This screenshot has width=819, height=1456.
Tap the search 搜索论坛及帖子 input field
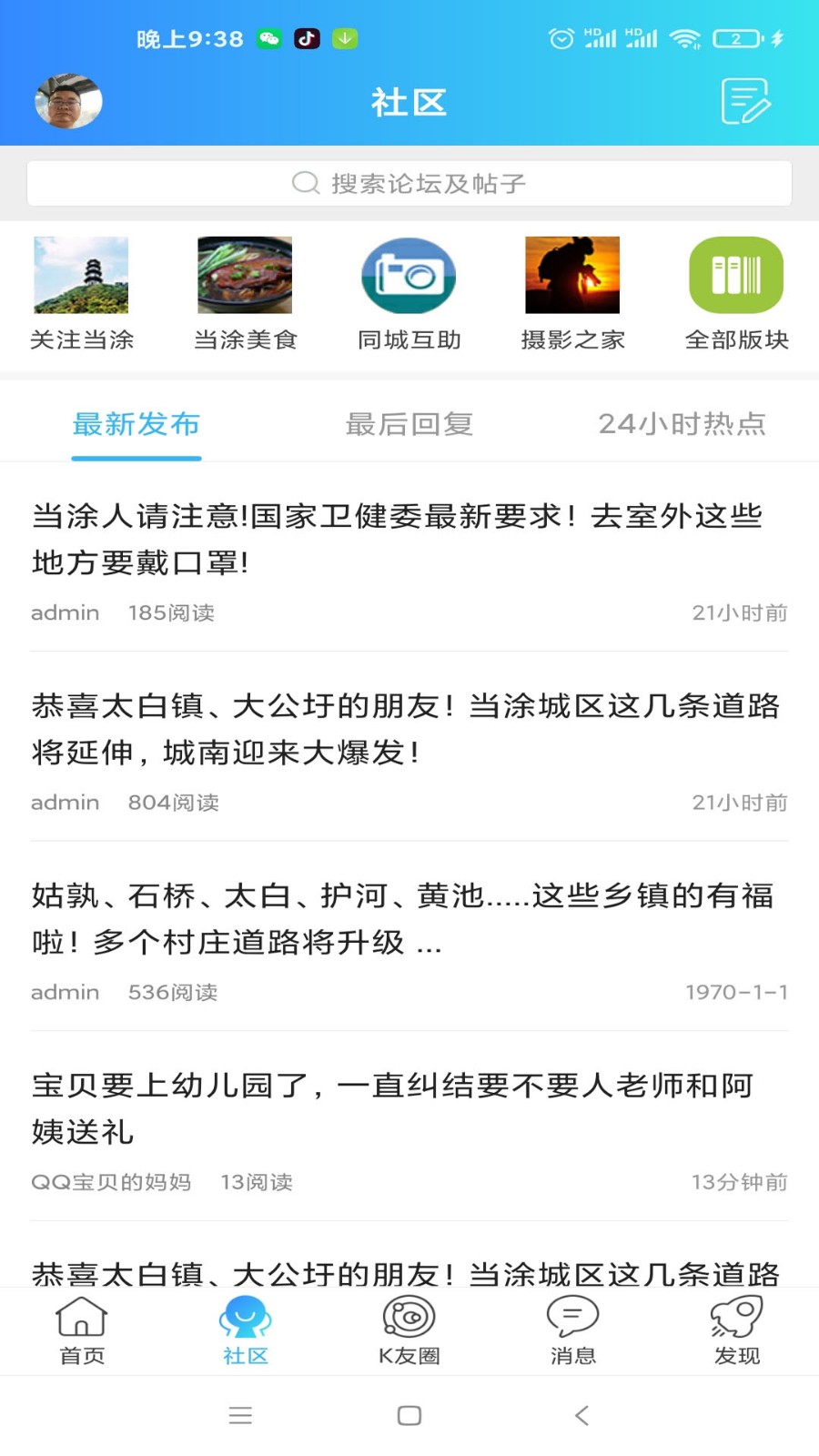pyautogui.click(x=409, y=183)
